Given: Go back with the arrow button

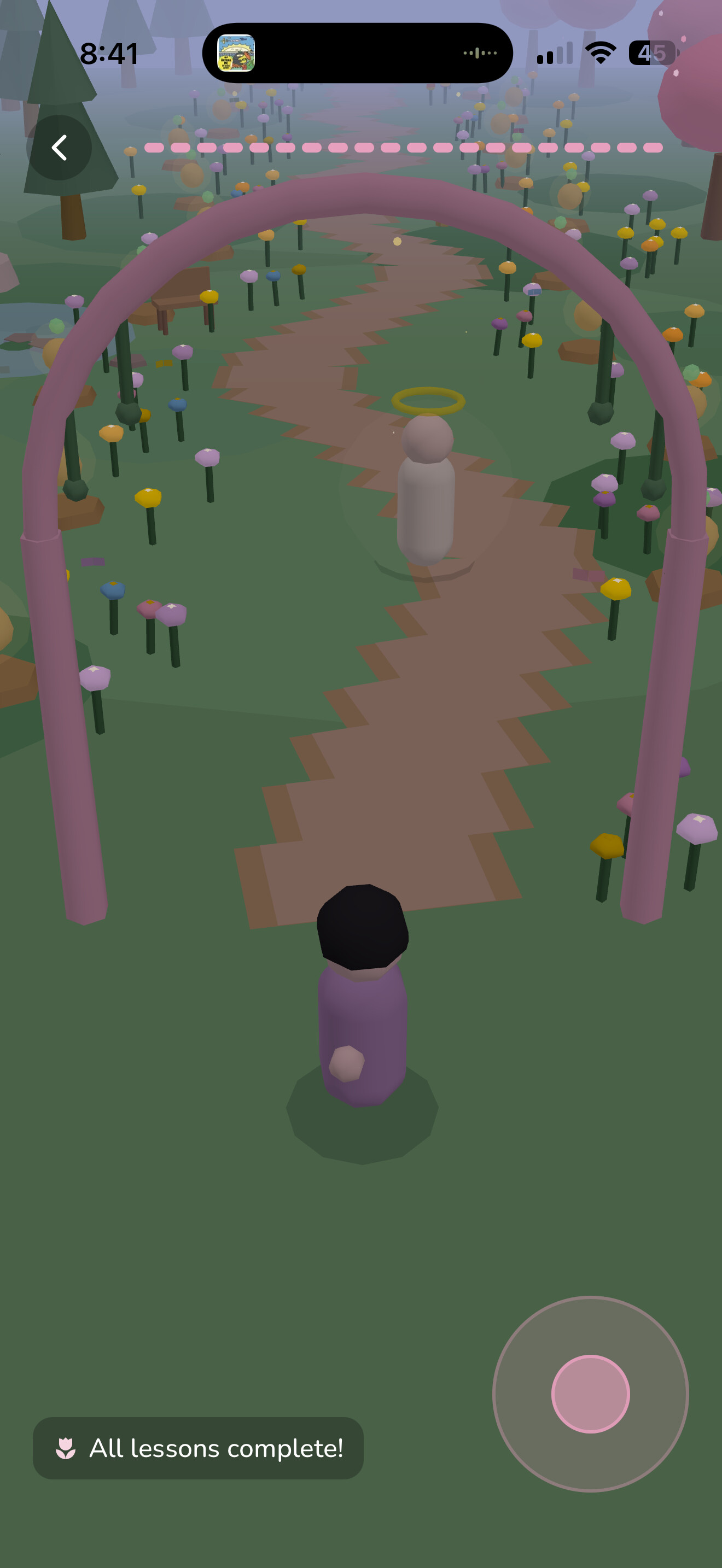Looking at the screenshot, I should 59,147.
